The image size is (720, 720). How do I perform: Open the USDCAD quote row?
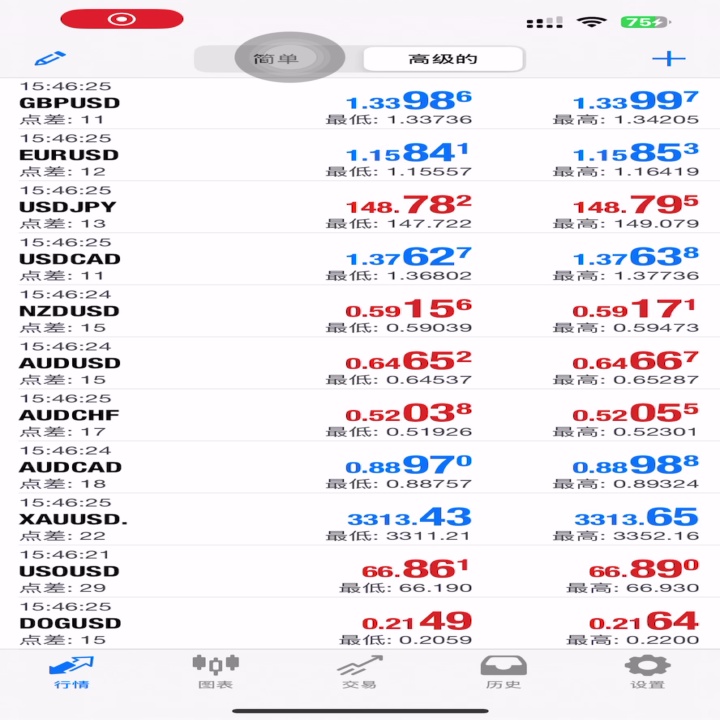click(360, 259)
